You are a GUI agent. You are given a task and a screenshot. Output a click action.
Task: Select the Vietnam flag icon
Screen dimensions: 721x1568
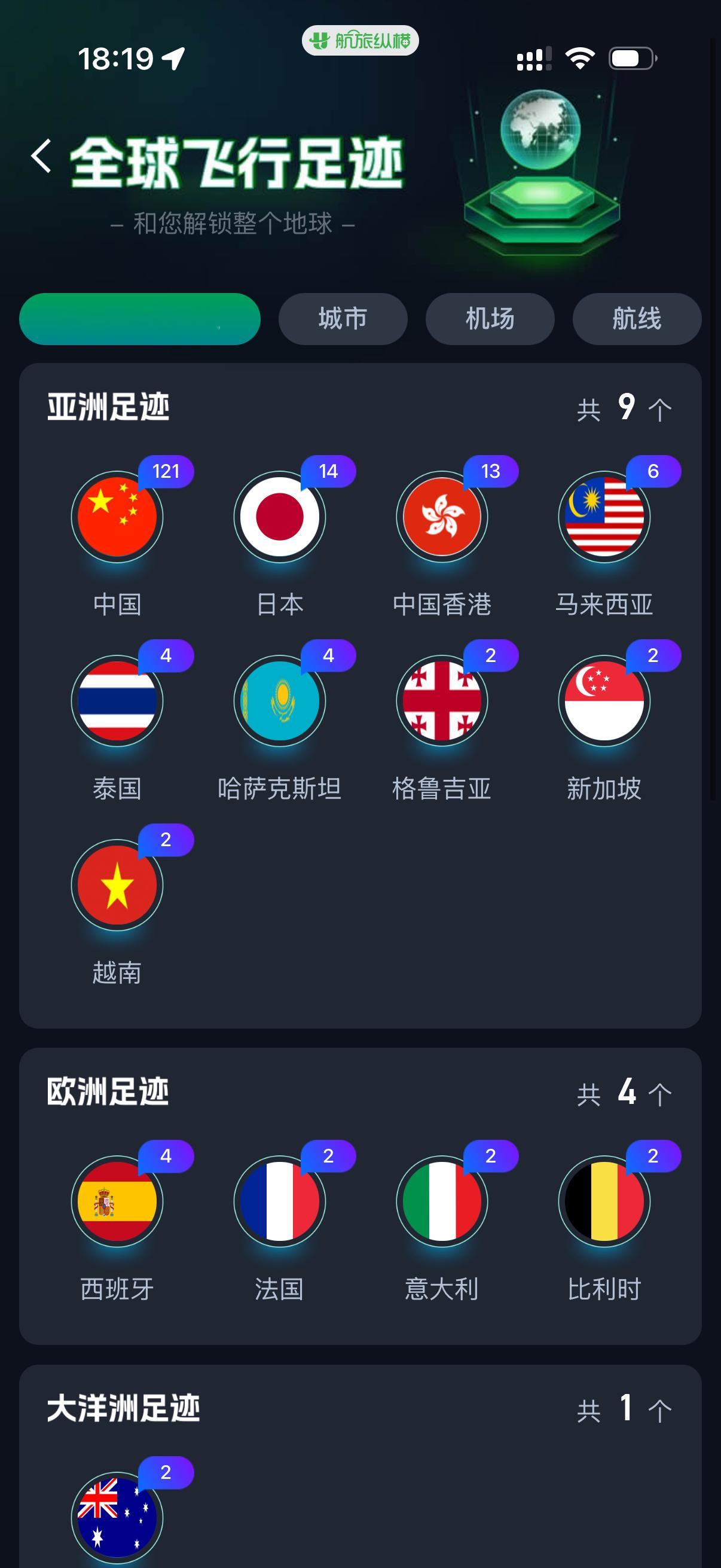coord(116,886)
